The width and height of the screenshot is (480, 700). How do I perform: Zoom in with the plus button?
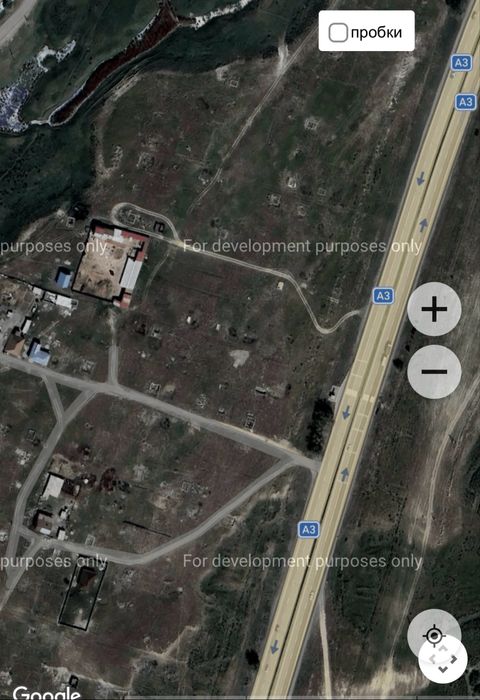tap(434, 309)
